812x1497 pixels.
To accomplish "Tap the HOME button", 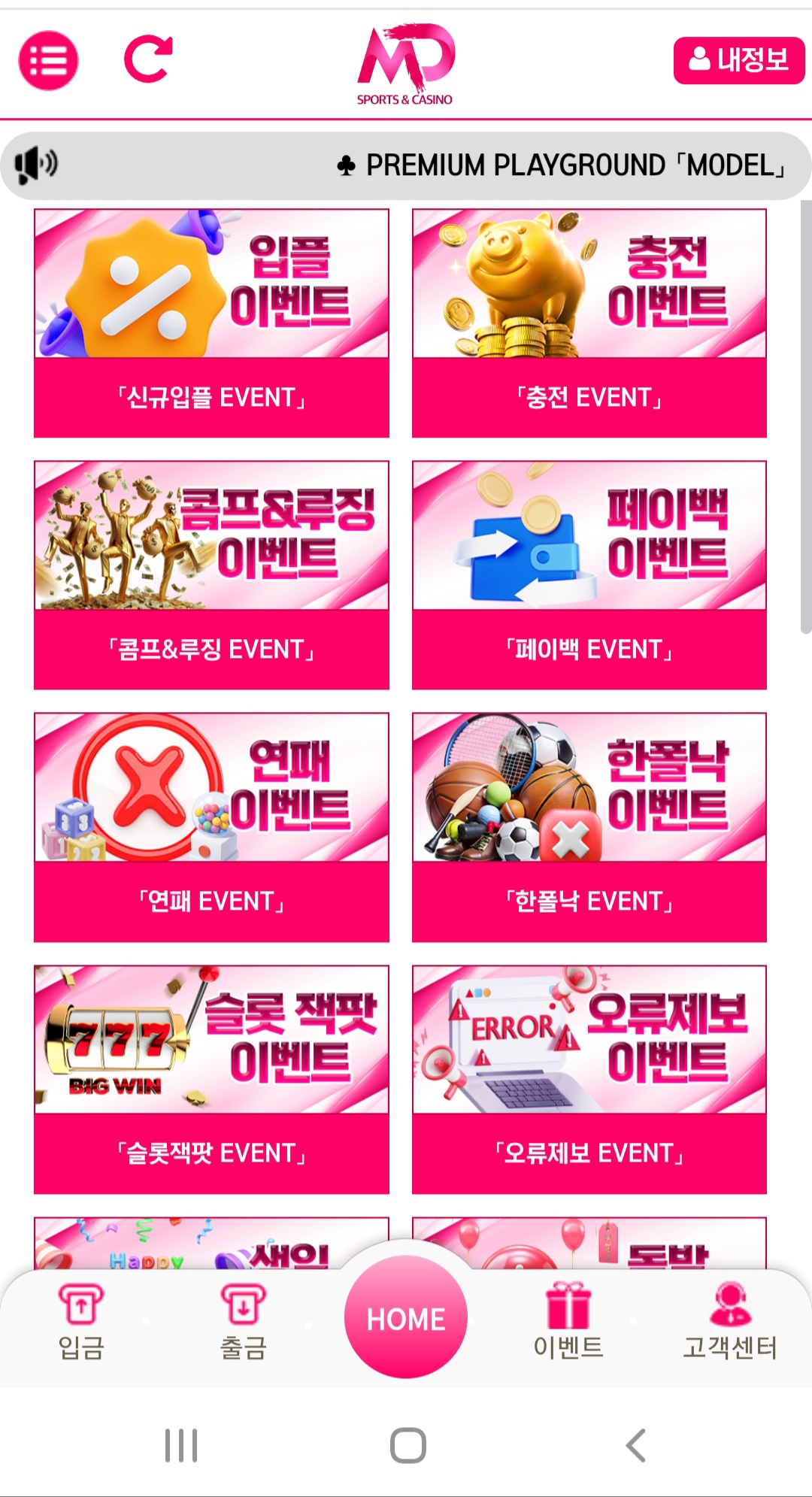I will point(406,1317).
